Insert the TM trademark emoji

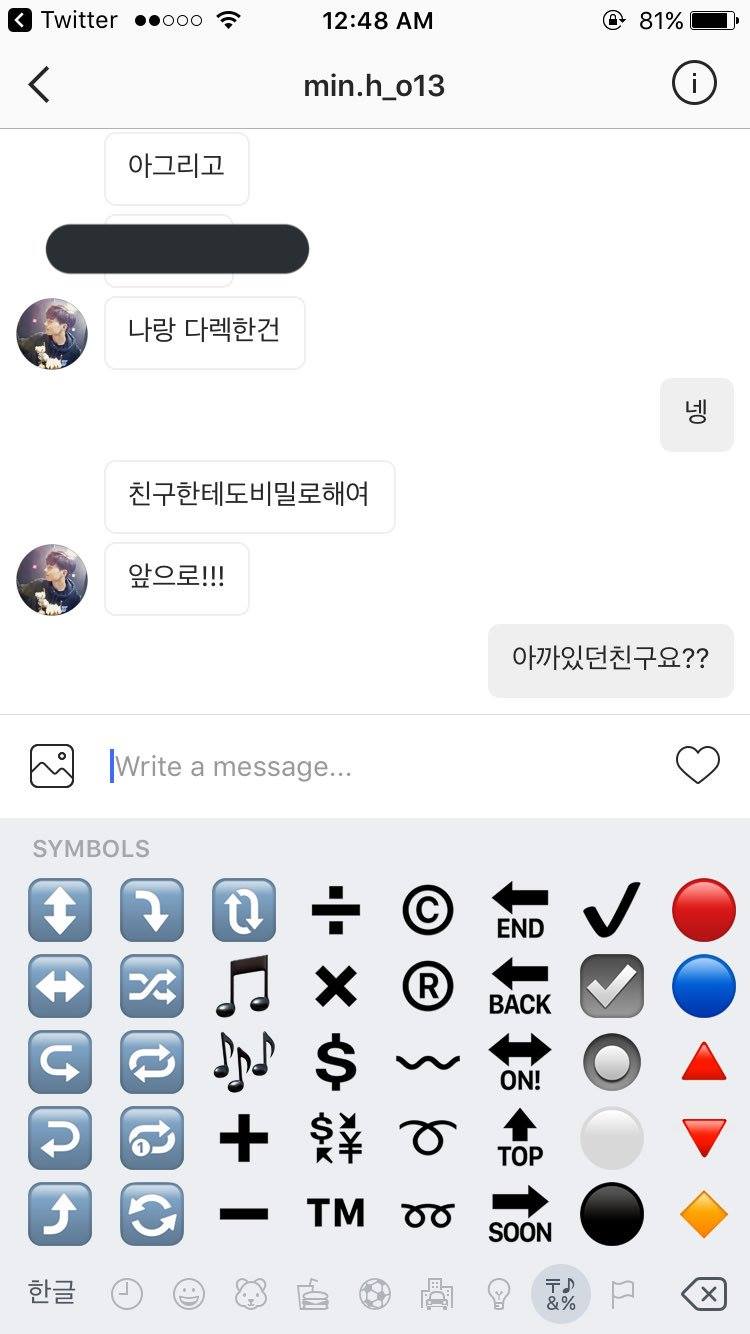tap(336, 1214)
